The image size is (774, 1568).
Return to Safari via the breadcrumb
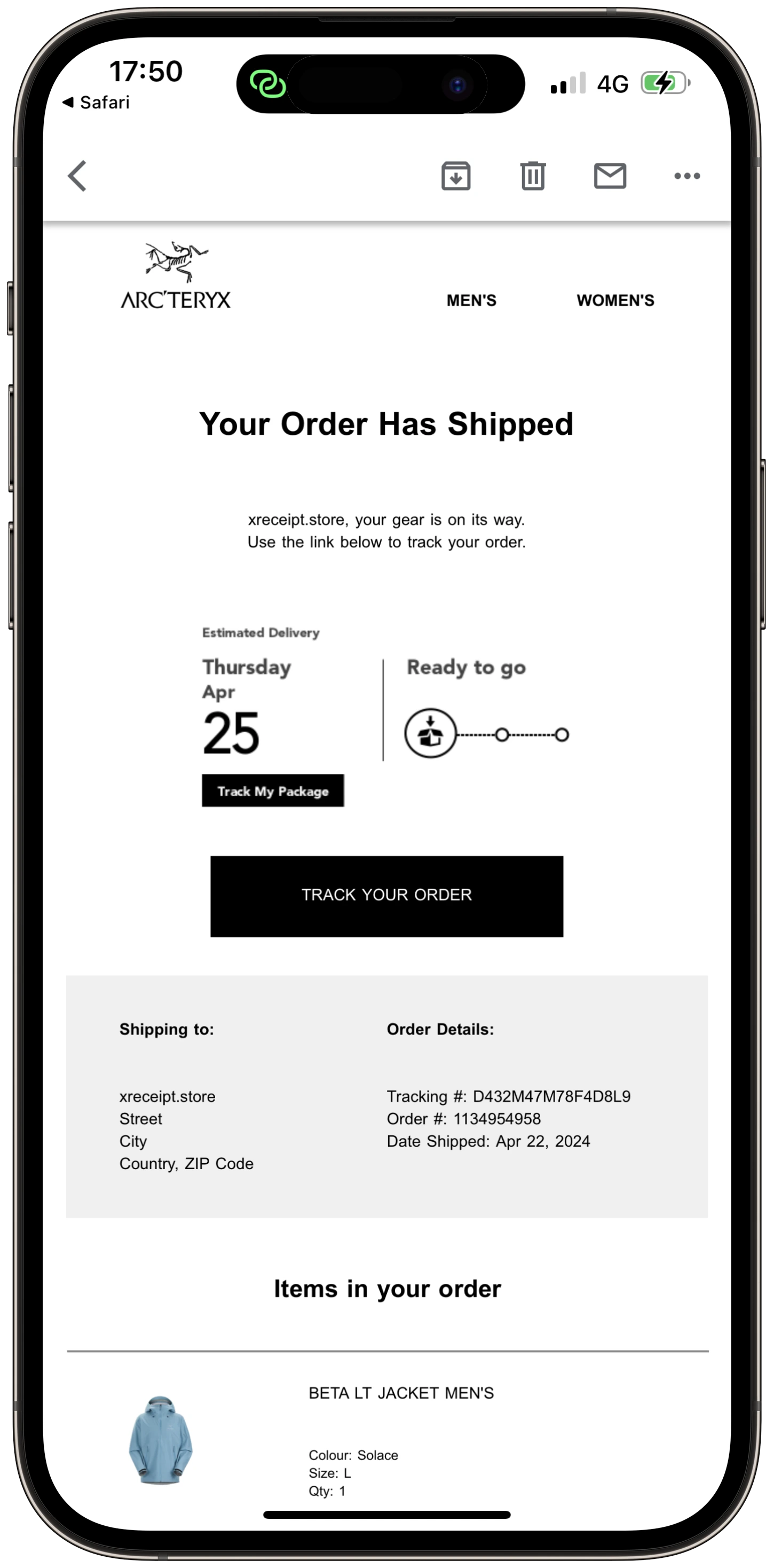96,102
